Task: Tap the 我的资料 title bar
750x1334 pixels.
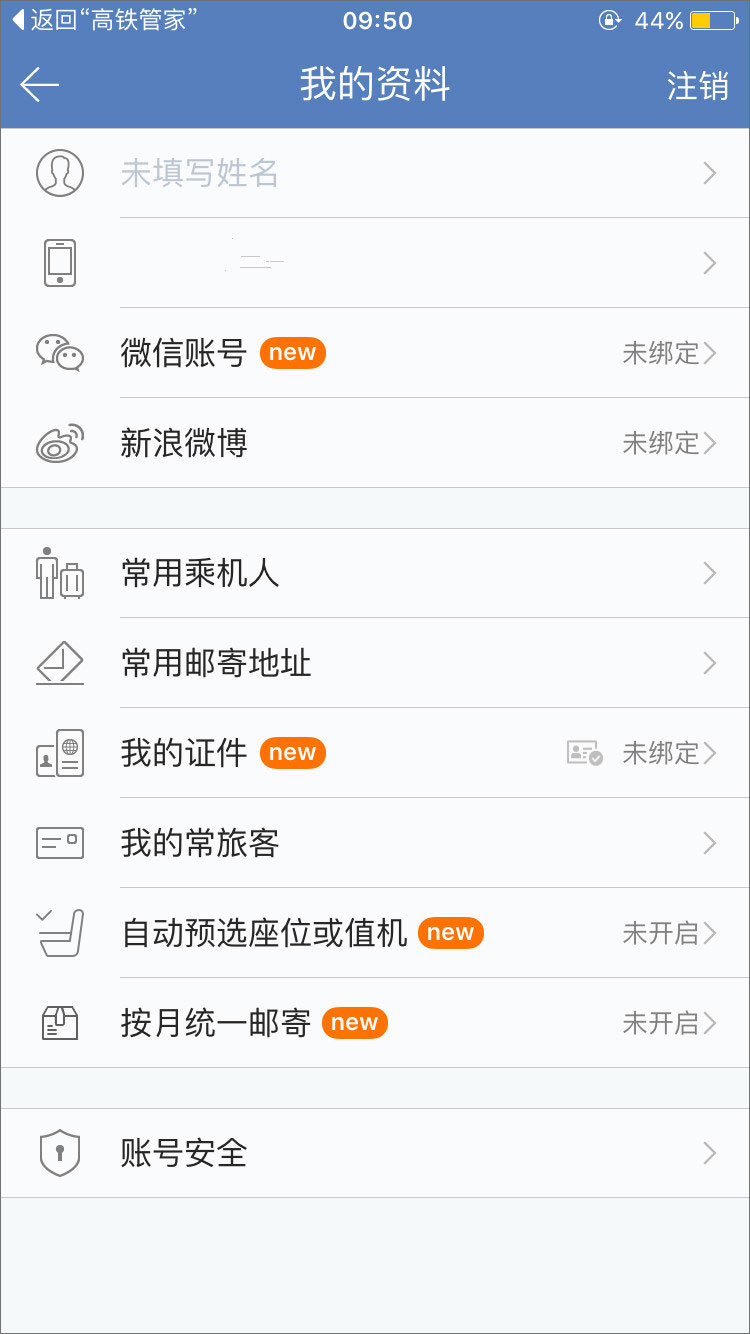Action: (375, 85)
